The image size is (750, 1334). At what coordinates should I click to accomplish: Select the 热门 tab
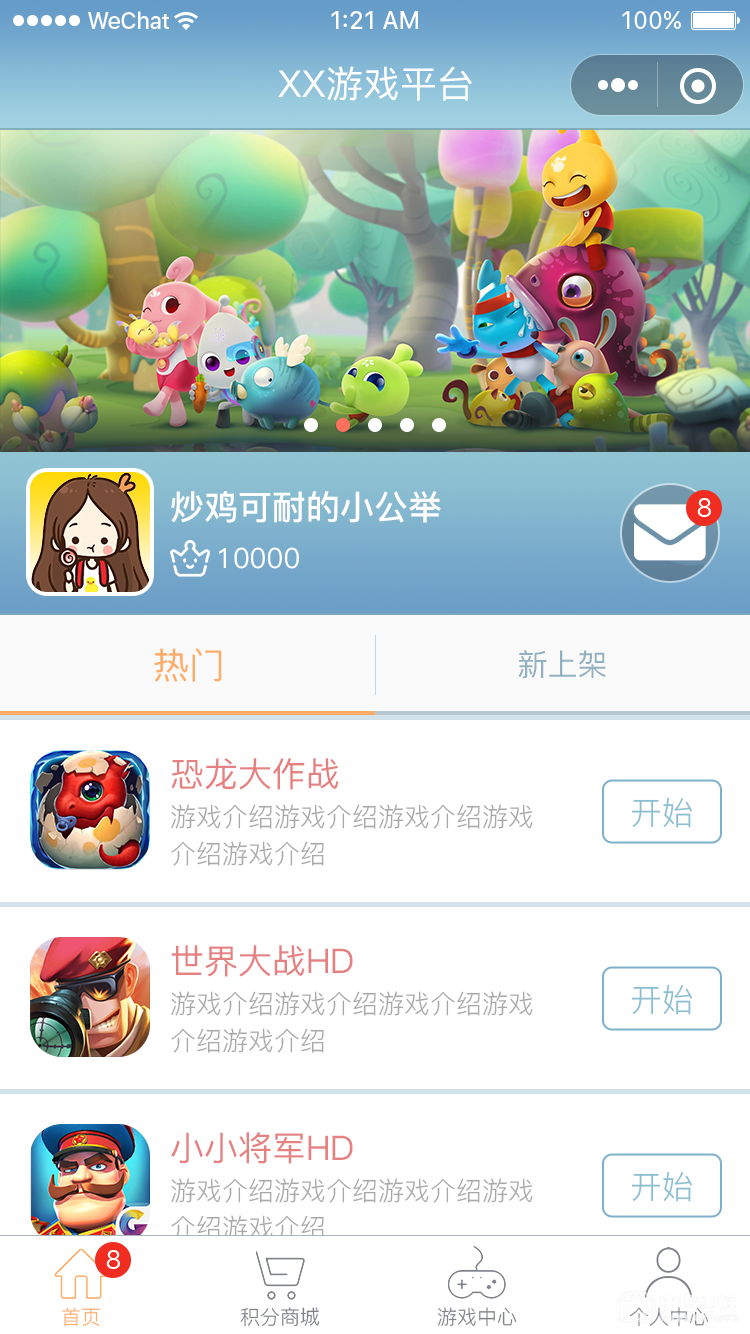point(188,664)
